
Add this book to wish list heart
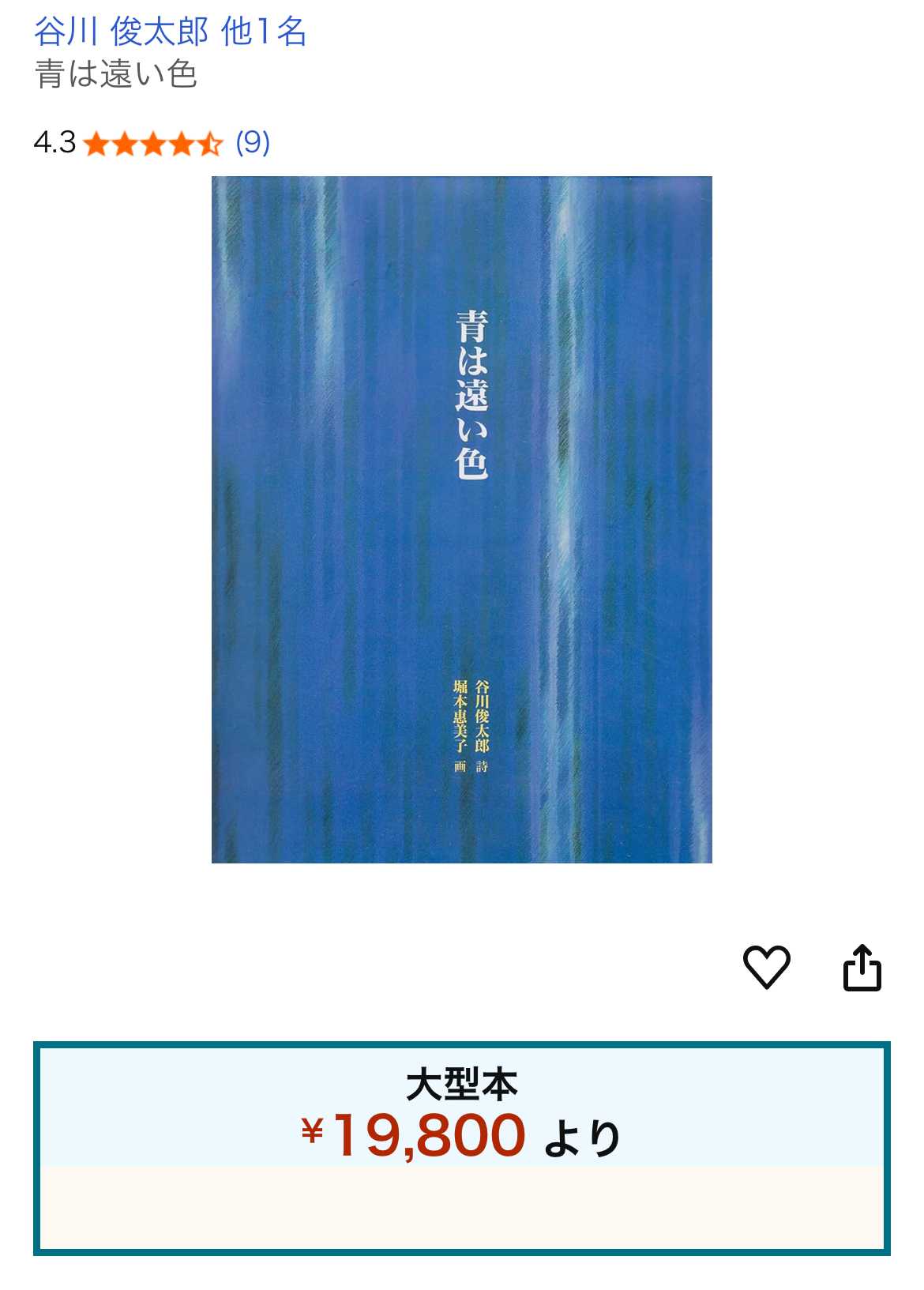[x=766, y=967]
